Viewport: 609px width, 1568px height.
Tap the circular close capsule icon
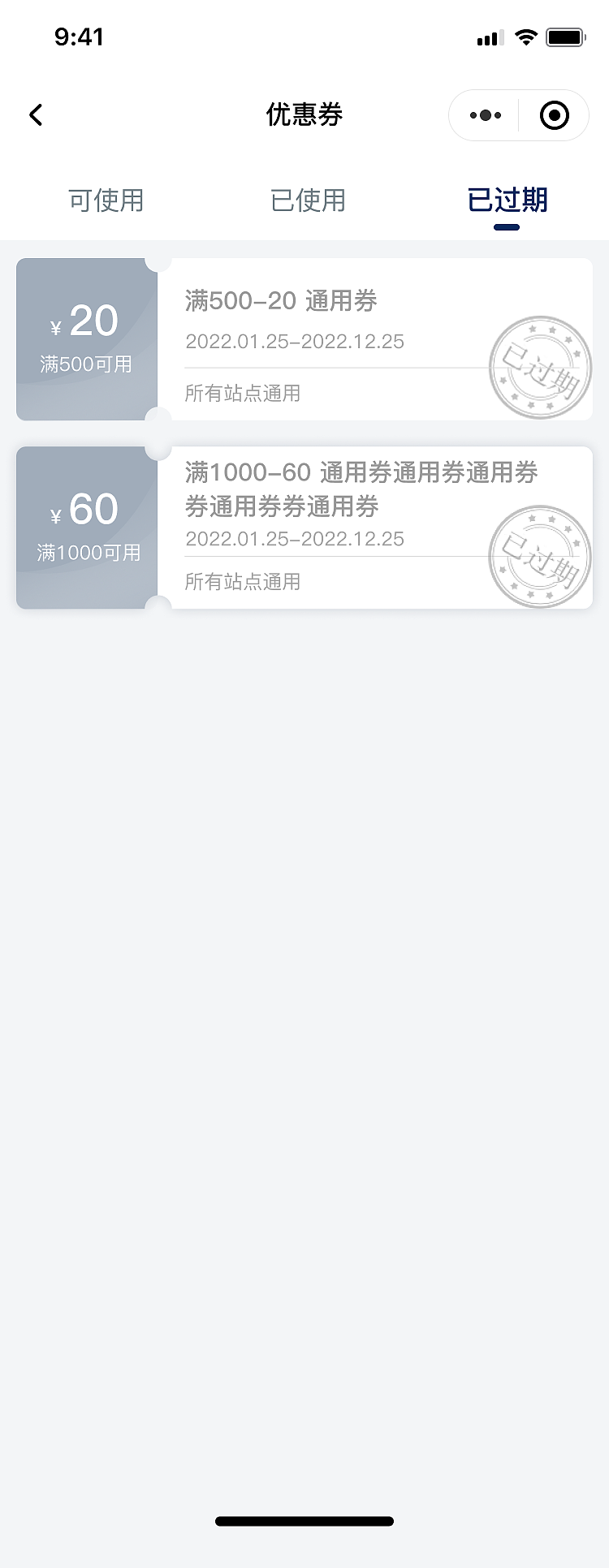click(x=555, y=114)
